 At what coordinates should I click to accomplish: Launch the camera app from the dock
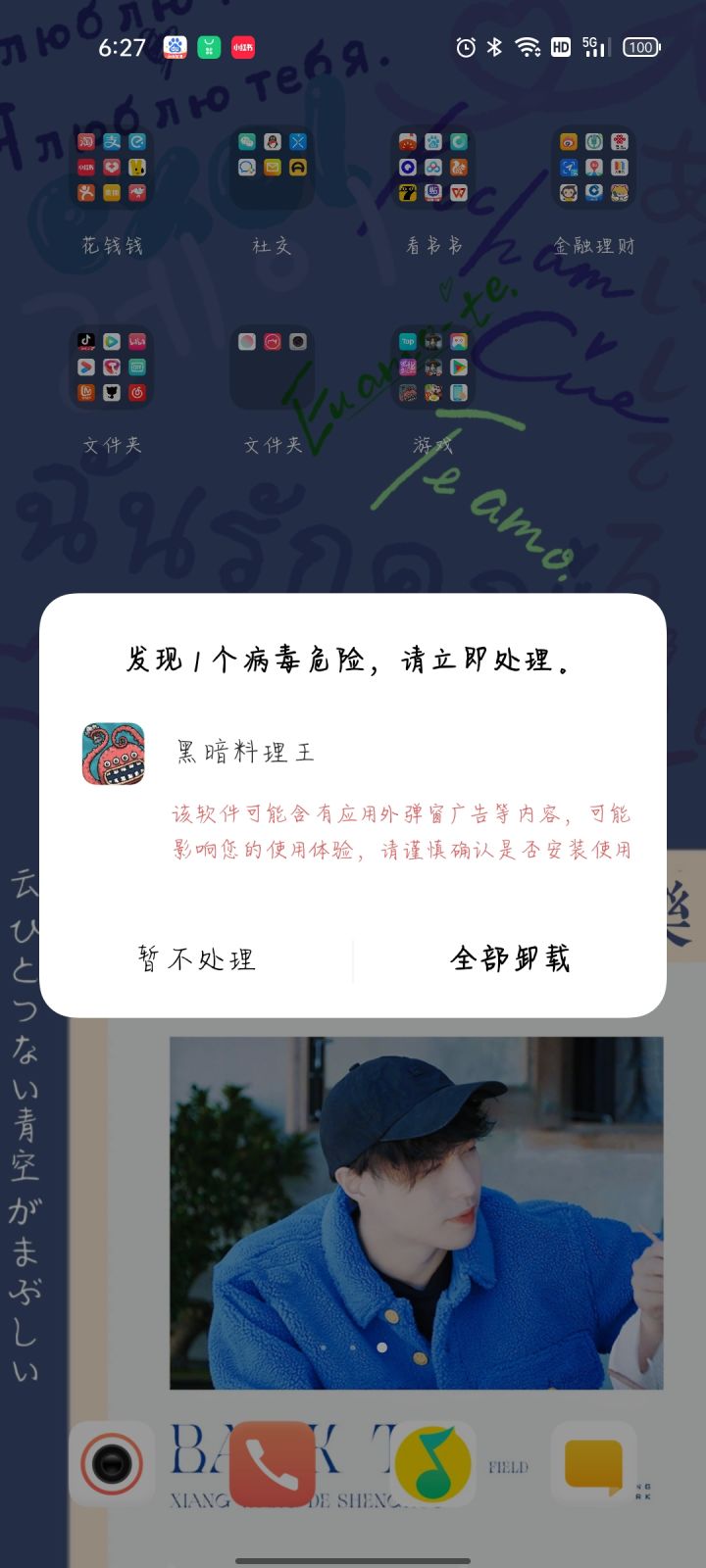click(x=112, y=1464)
